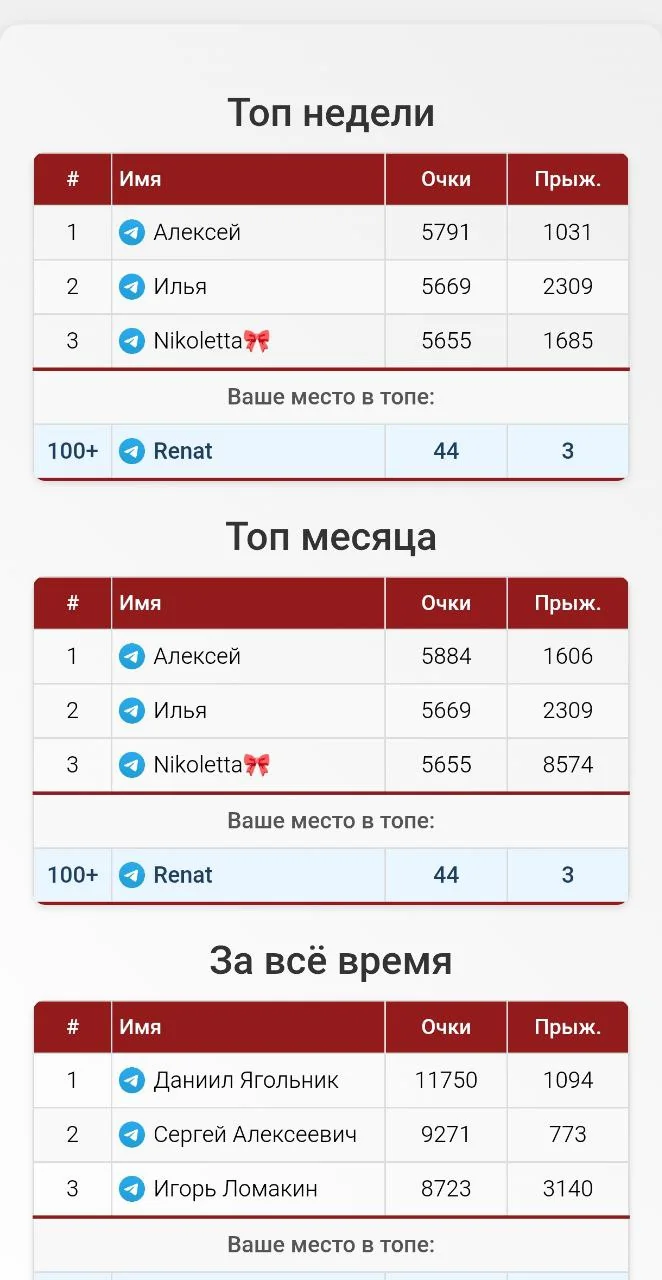The width and height of the screenshot is (662, 1280).
Task: Tap Илья's Telegram icon in Топ месяца
Action: coord(132,711)
